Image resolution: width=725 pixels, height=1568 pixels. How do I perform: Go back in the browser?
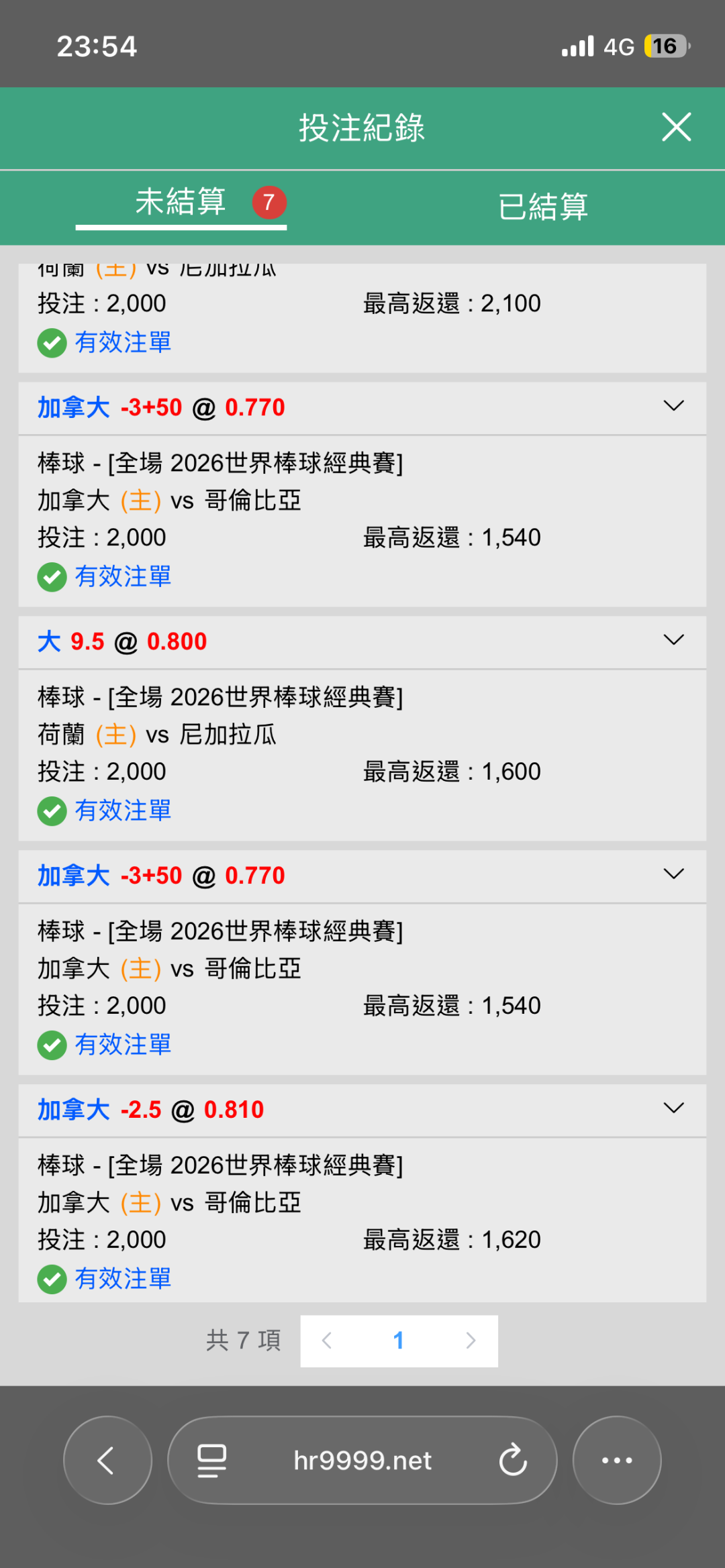(x=107, y=1460)
